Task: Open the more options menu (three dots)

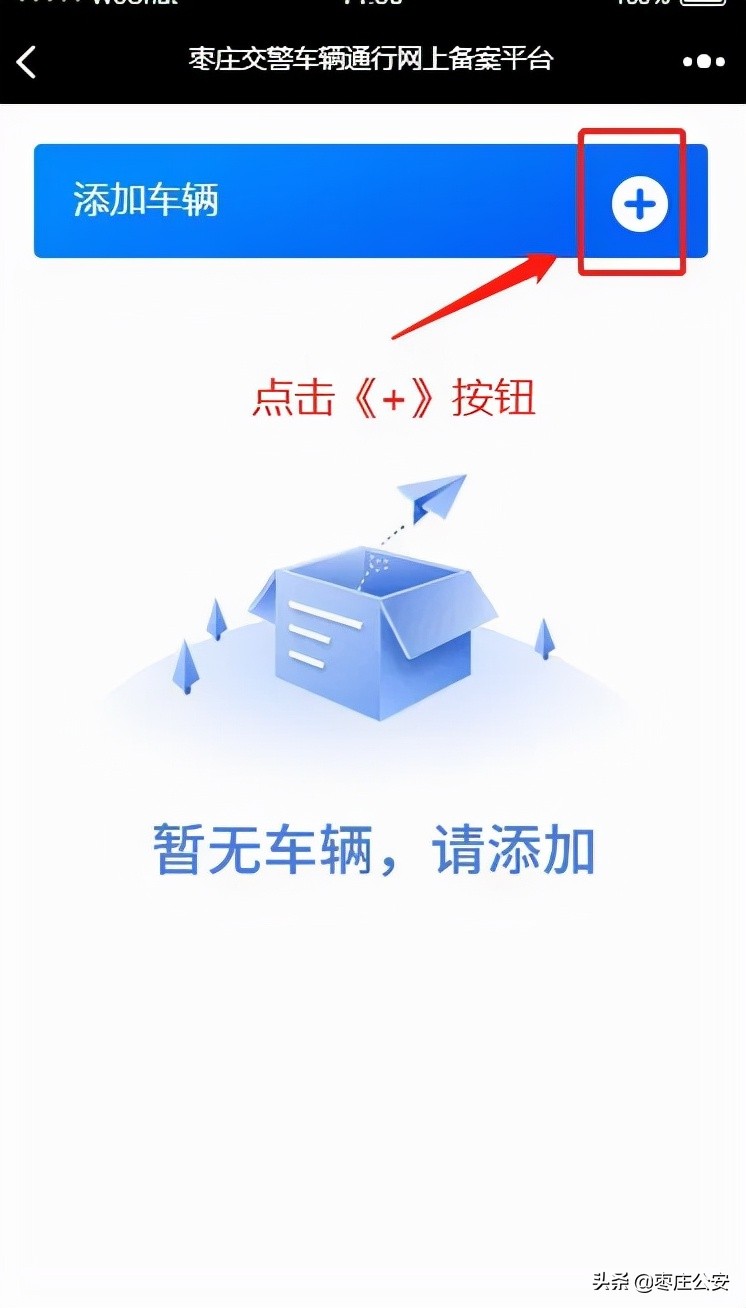Action: (702, 61)
